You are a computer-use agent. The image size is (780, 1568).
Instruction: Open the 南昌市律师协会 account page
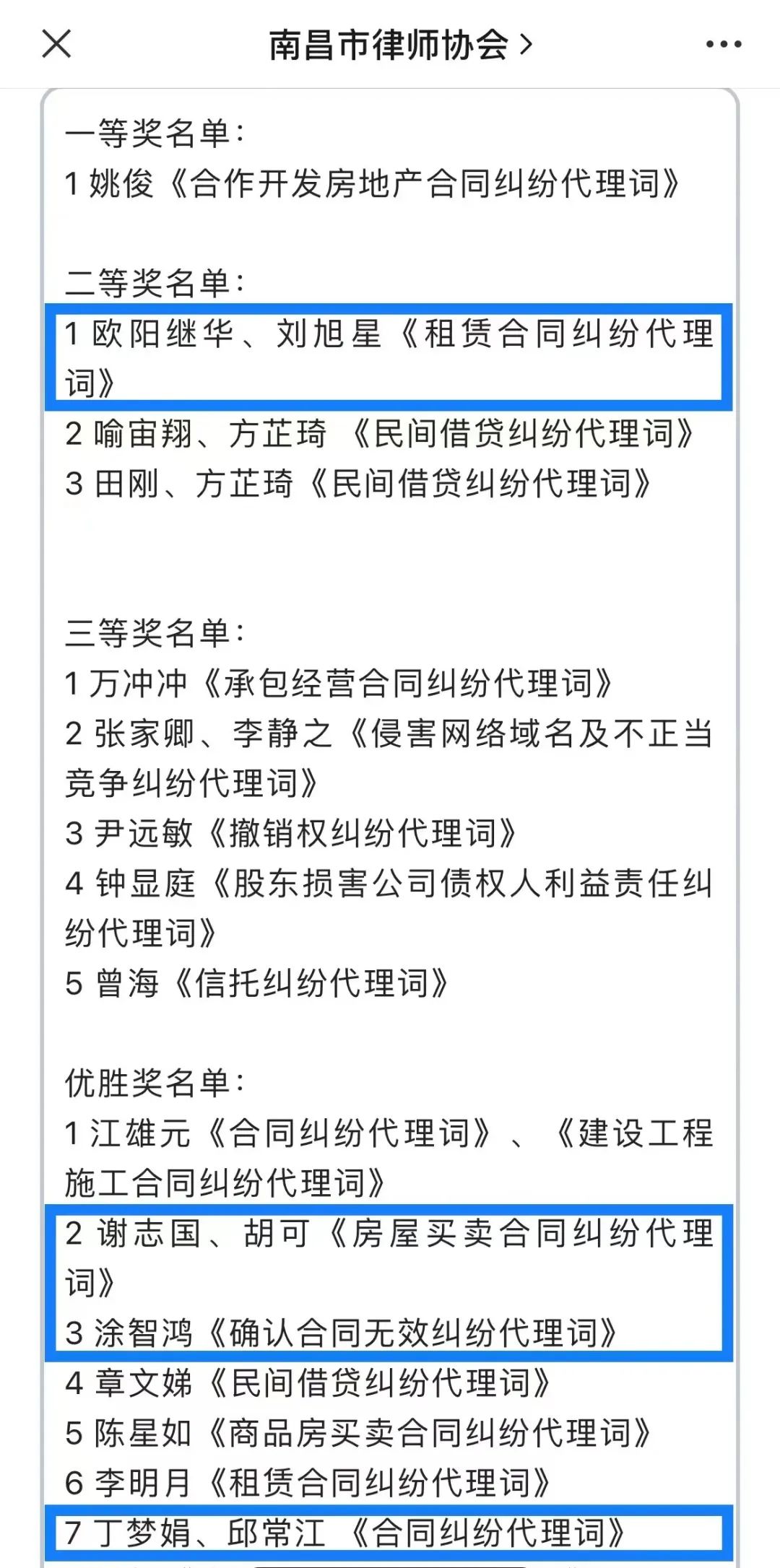(399, 45)
